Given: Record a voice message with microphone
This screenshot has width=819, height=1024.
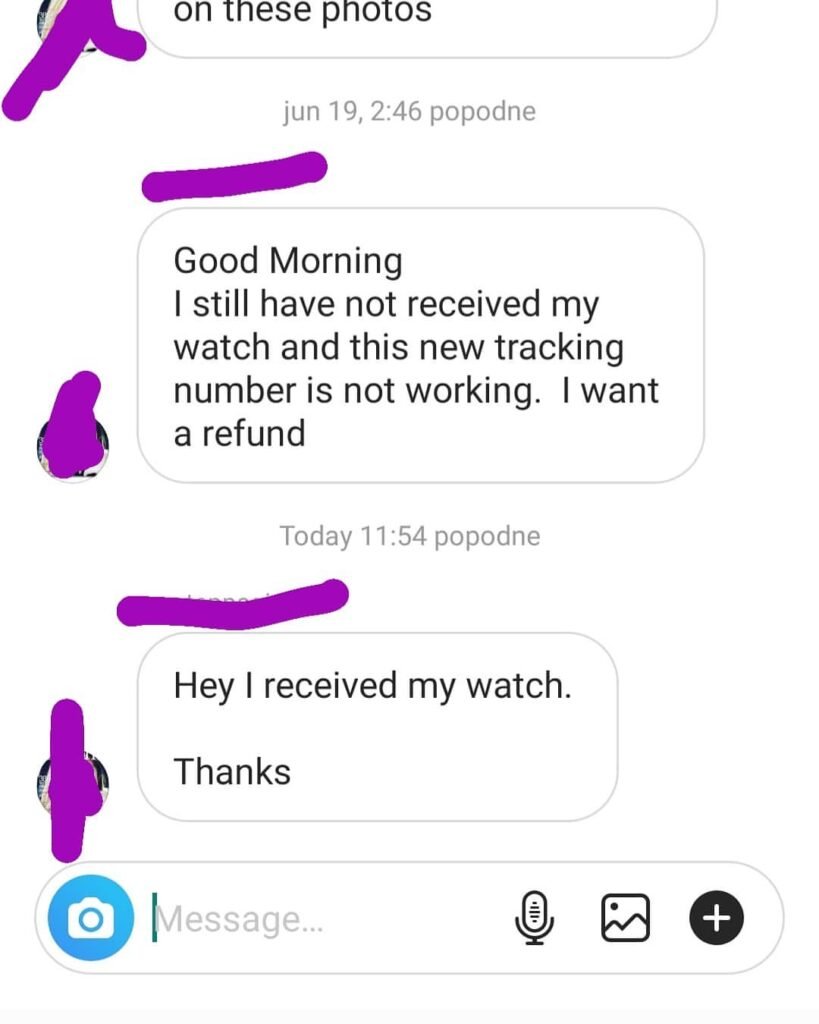Looking at the screenshot, I should 535,918.
